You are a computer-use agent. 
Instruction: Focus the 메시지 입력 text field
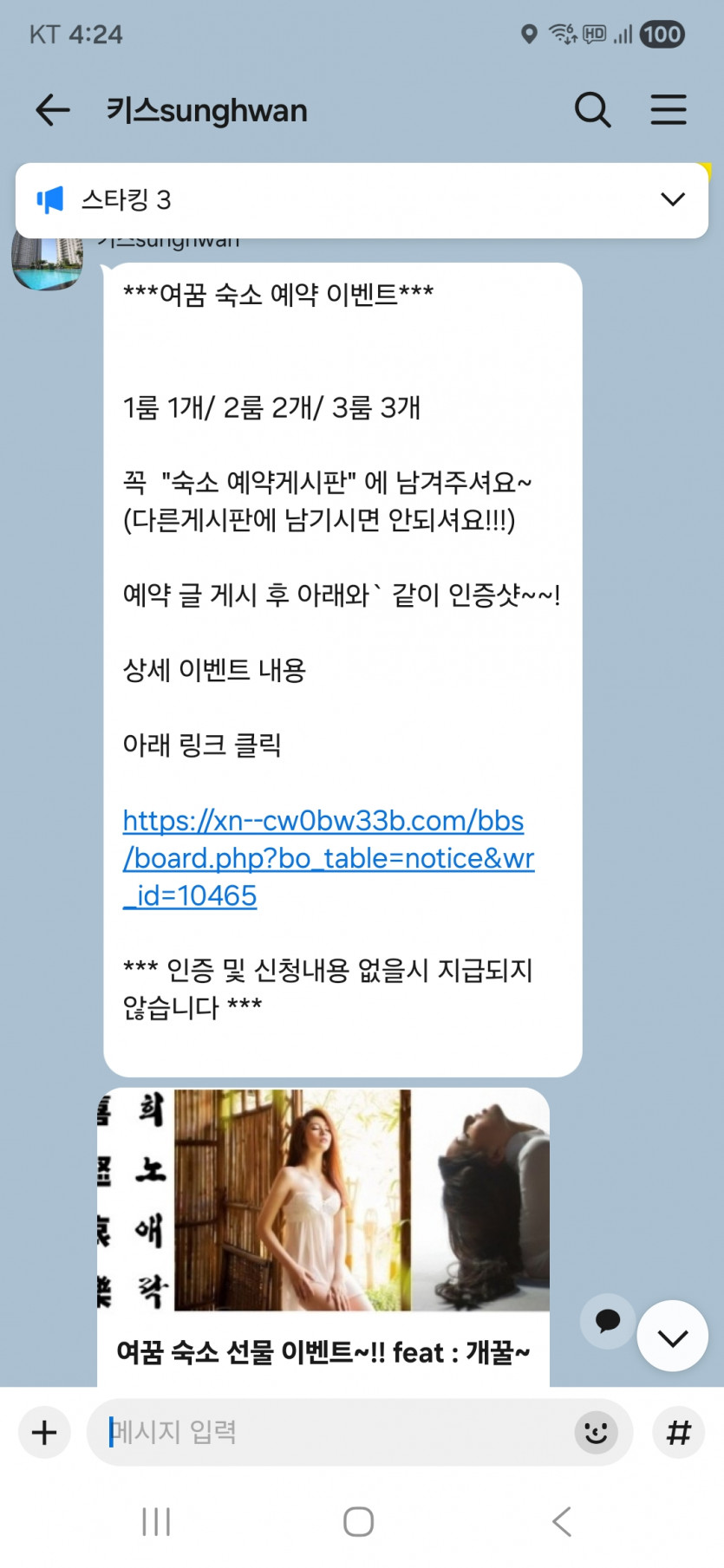[329, 1432]
